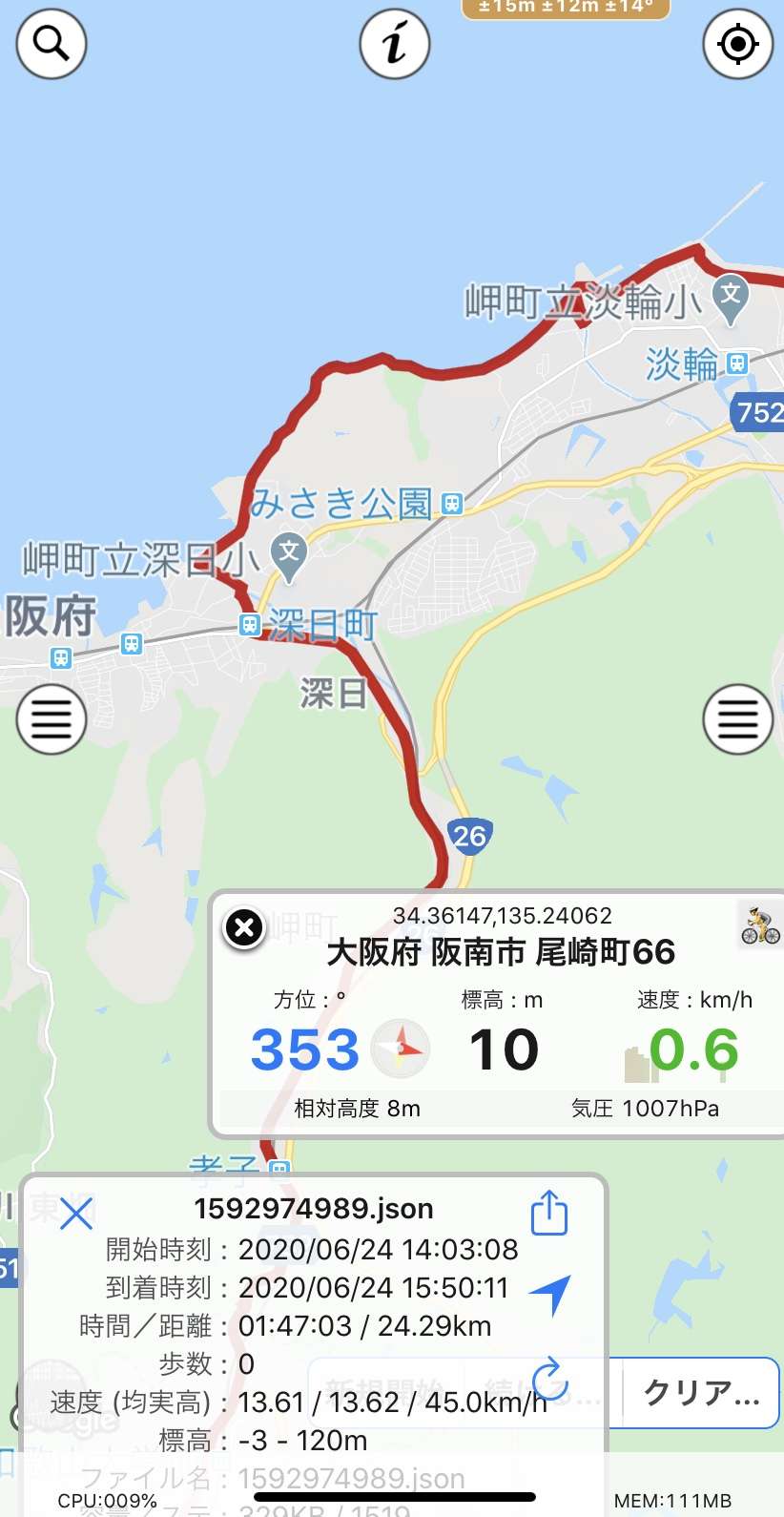Close the location info panel
Image resolution: width=784 pixels, height=1517 pixels.
point(244,926)
